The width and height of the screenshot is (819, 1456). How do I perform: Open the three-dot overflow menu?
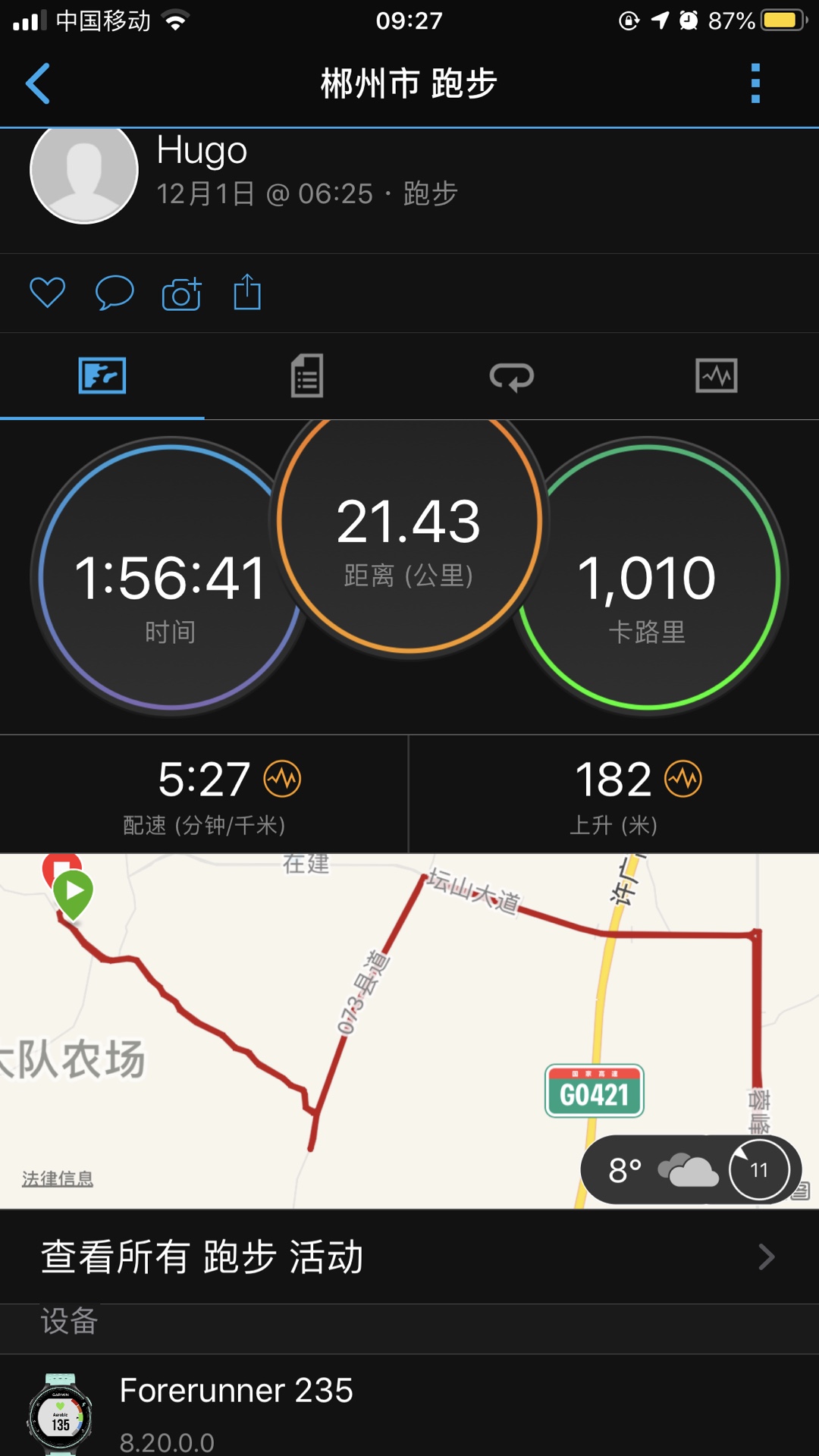click(755, 83)
